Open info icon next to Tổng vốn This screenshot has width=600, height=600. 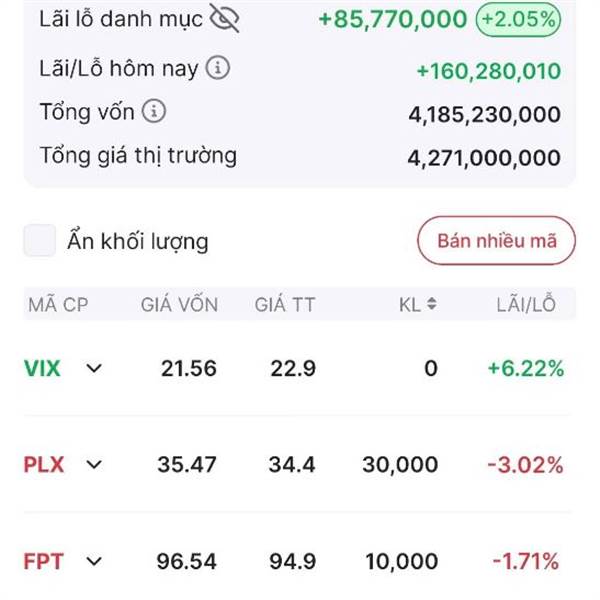(x=153, y=111)
